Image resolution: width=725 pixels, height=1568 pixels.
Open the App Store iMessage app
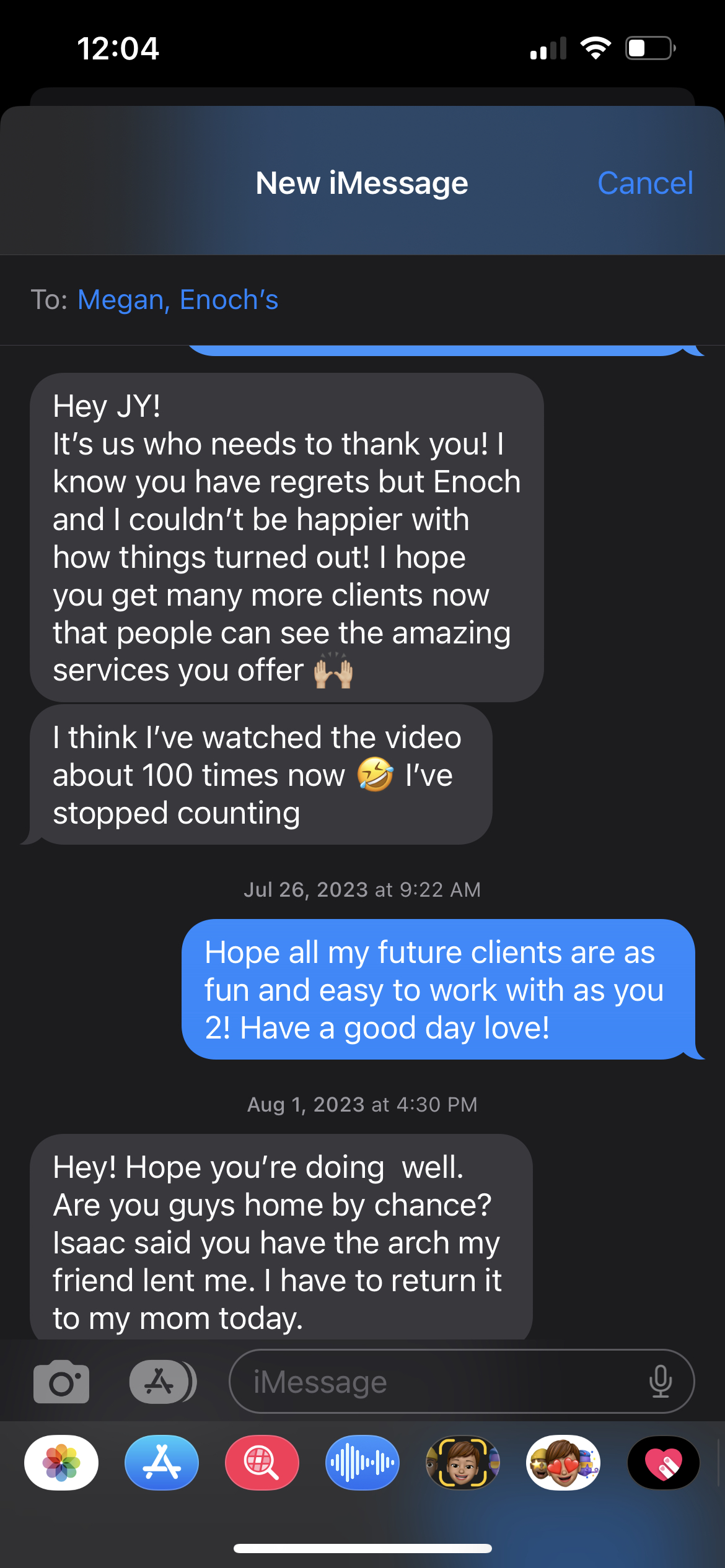click(x=162, y=1463)
